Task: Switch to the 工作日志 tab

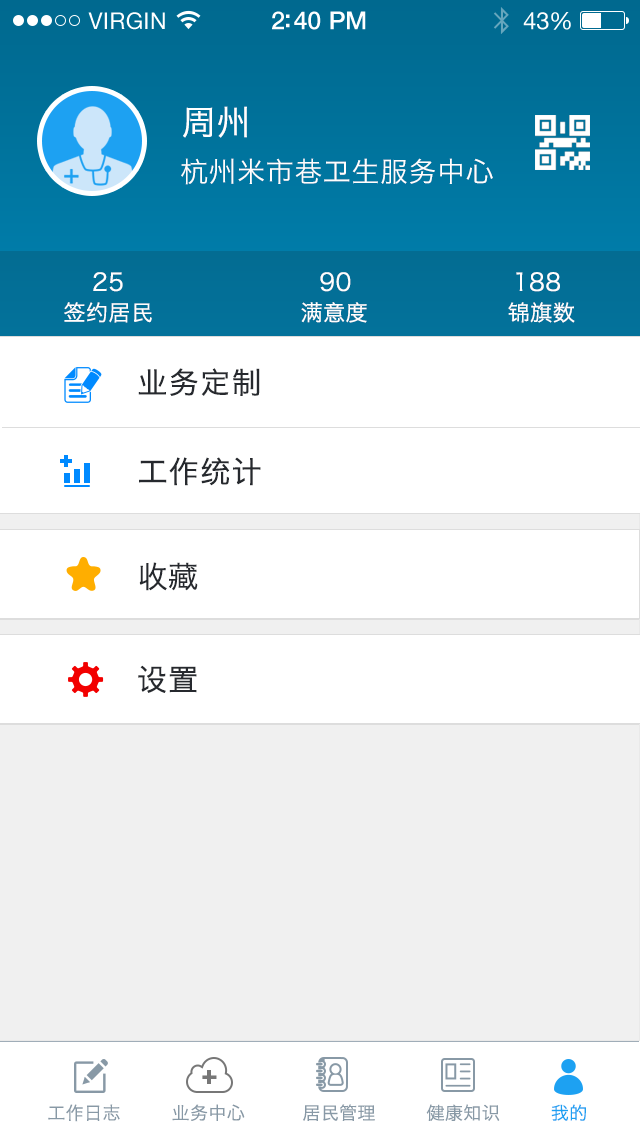Action: click(x=85, y=1089)
